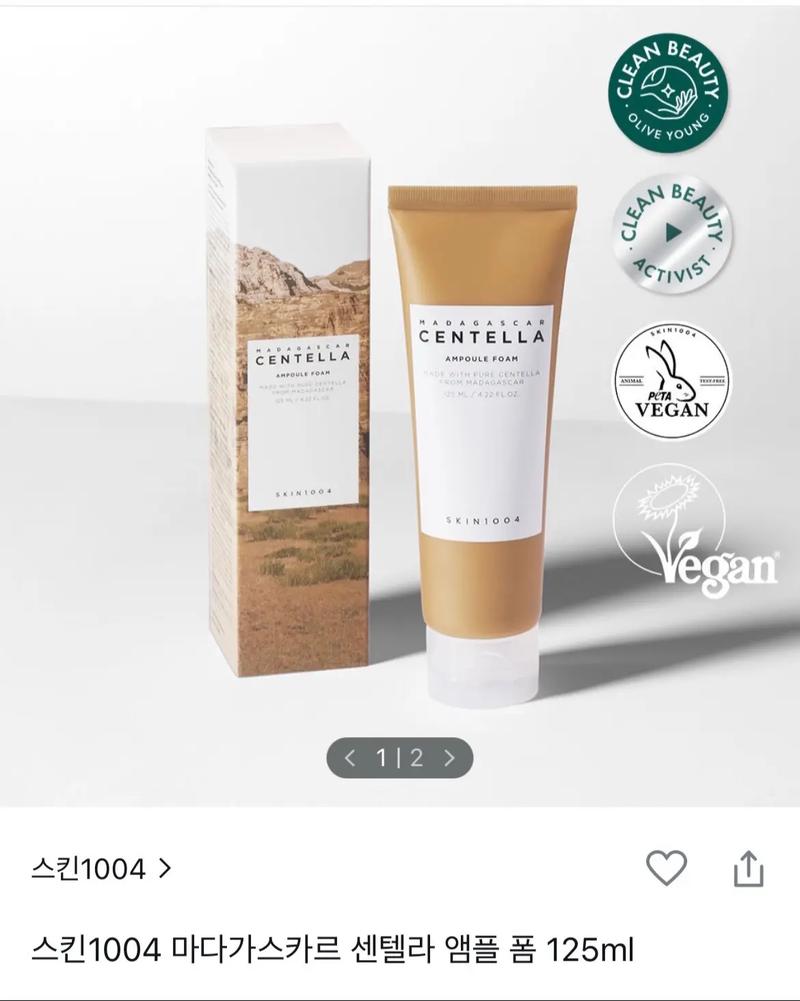Open the 스킨1004 brand page
Viewport: 800px width, 1001px height.
click(102, 868)
